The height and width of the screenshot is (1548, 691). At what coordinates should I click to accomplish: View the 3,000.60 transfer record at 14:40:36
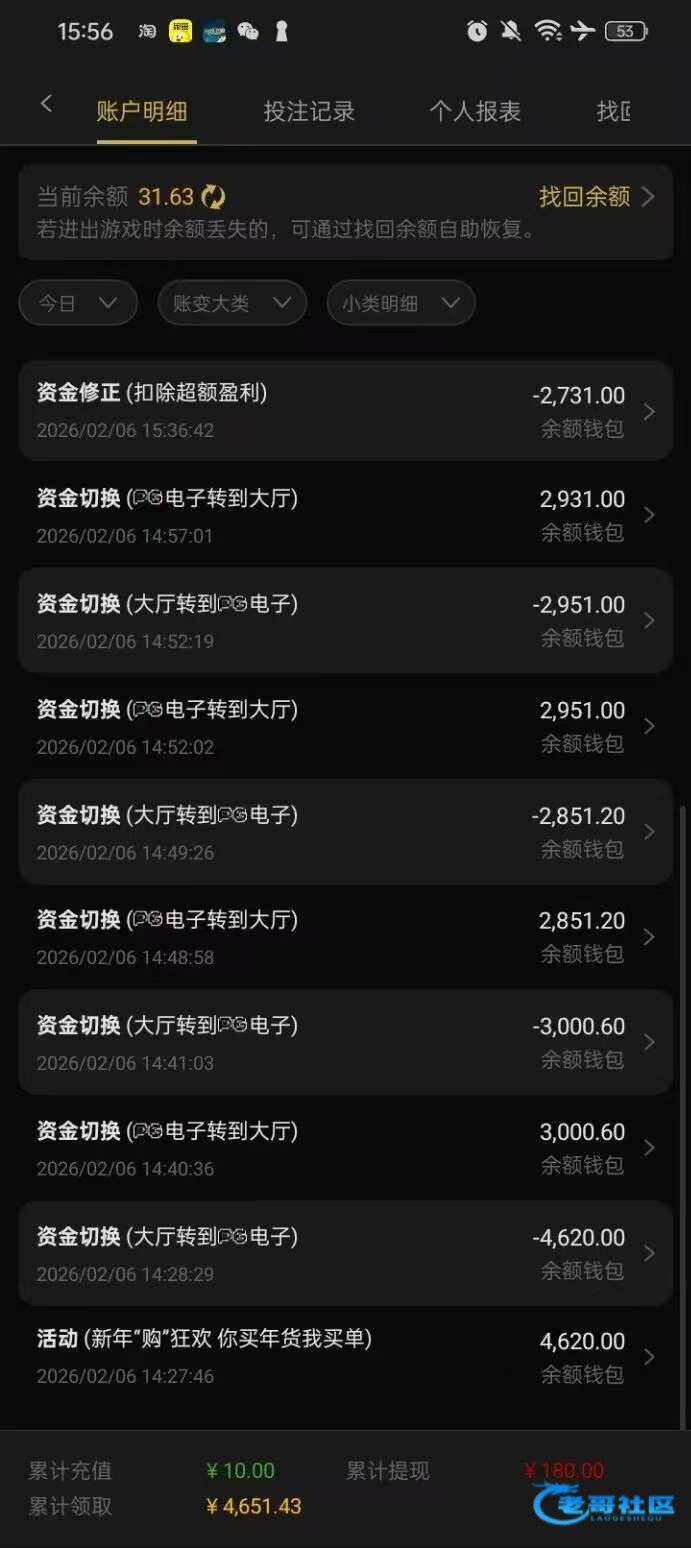tap(345, 1148)
